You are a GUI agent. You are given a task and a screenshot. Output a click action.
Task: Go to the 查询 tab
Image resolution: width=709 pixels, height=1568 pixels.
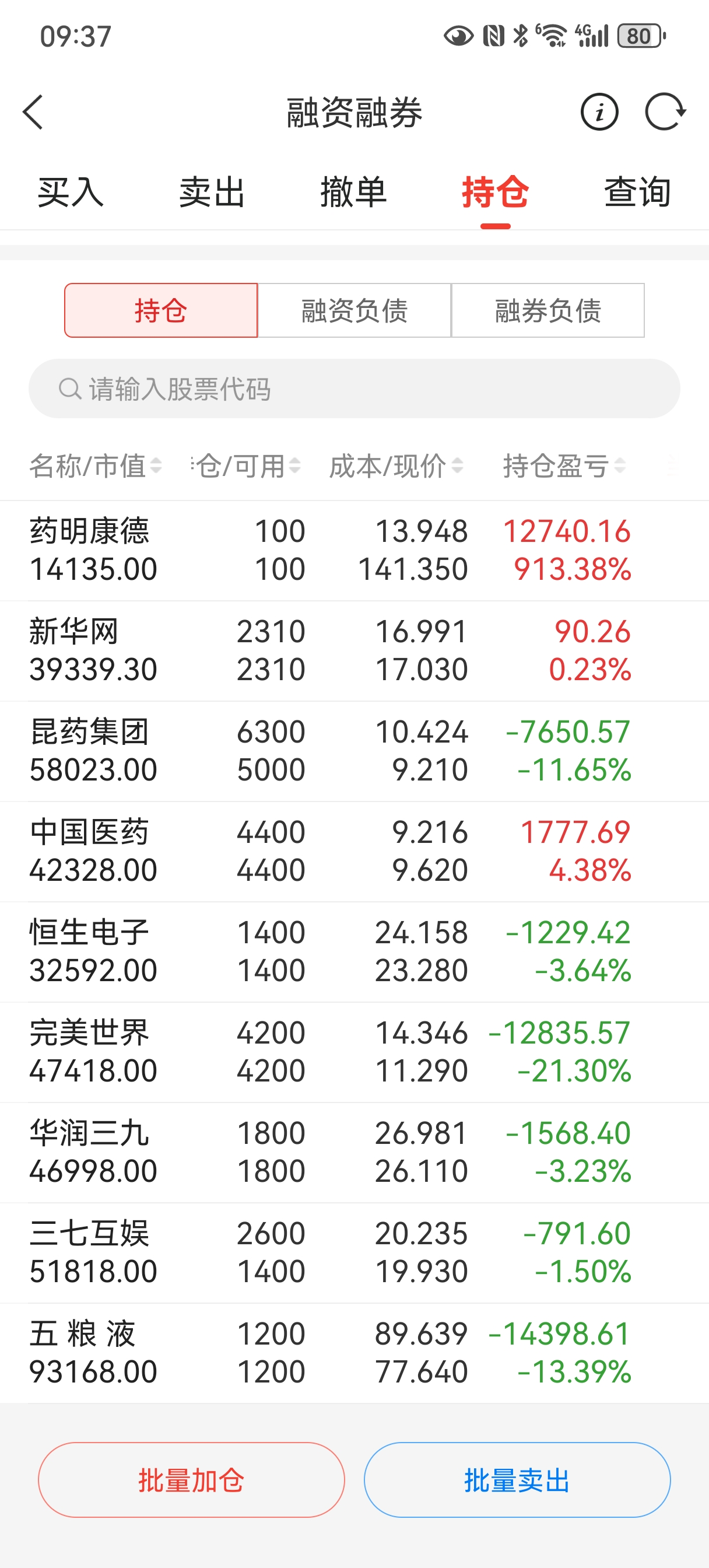click(638, 192)
